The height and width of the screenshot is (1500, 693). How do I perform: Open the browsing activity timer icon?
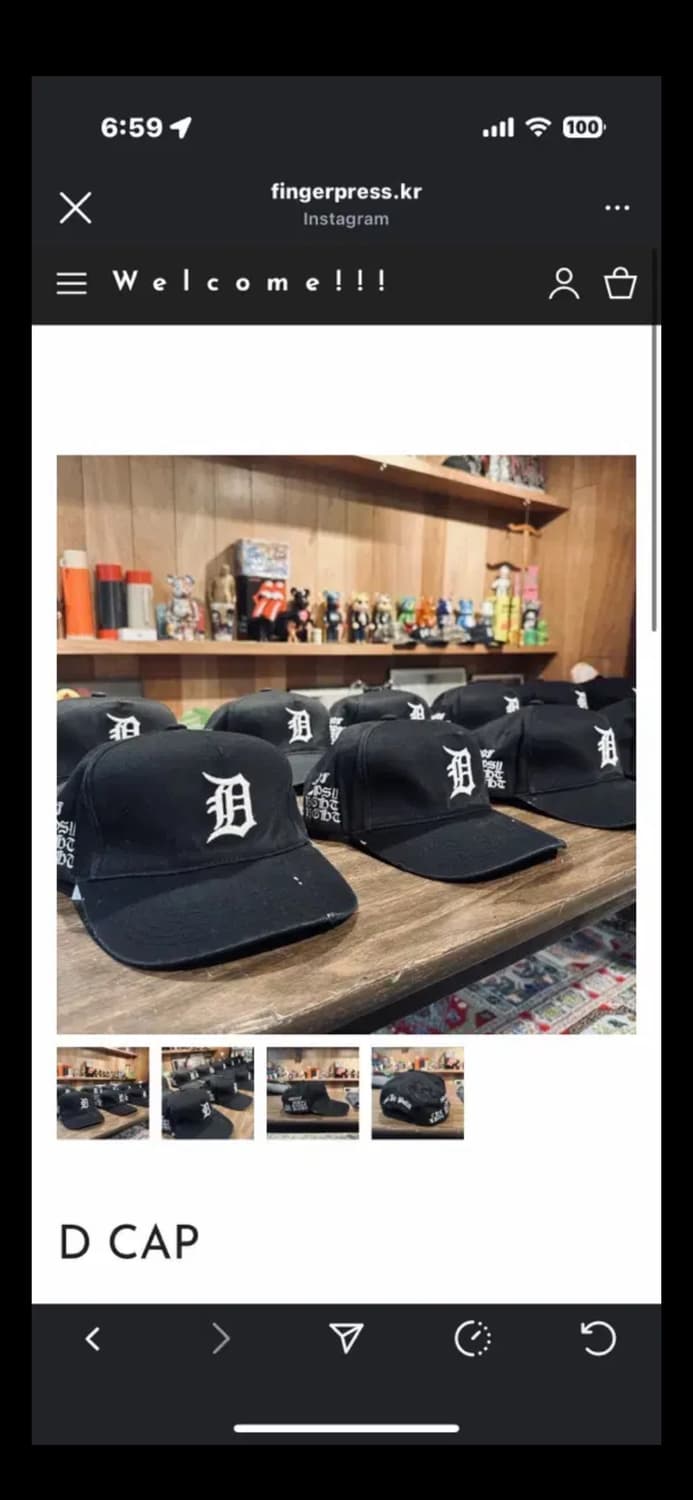click(x=472, y=1339)
